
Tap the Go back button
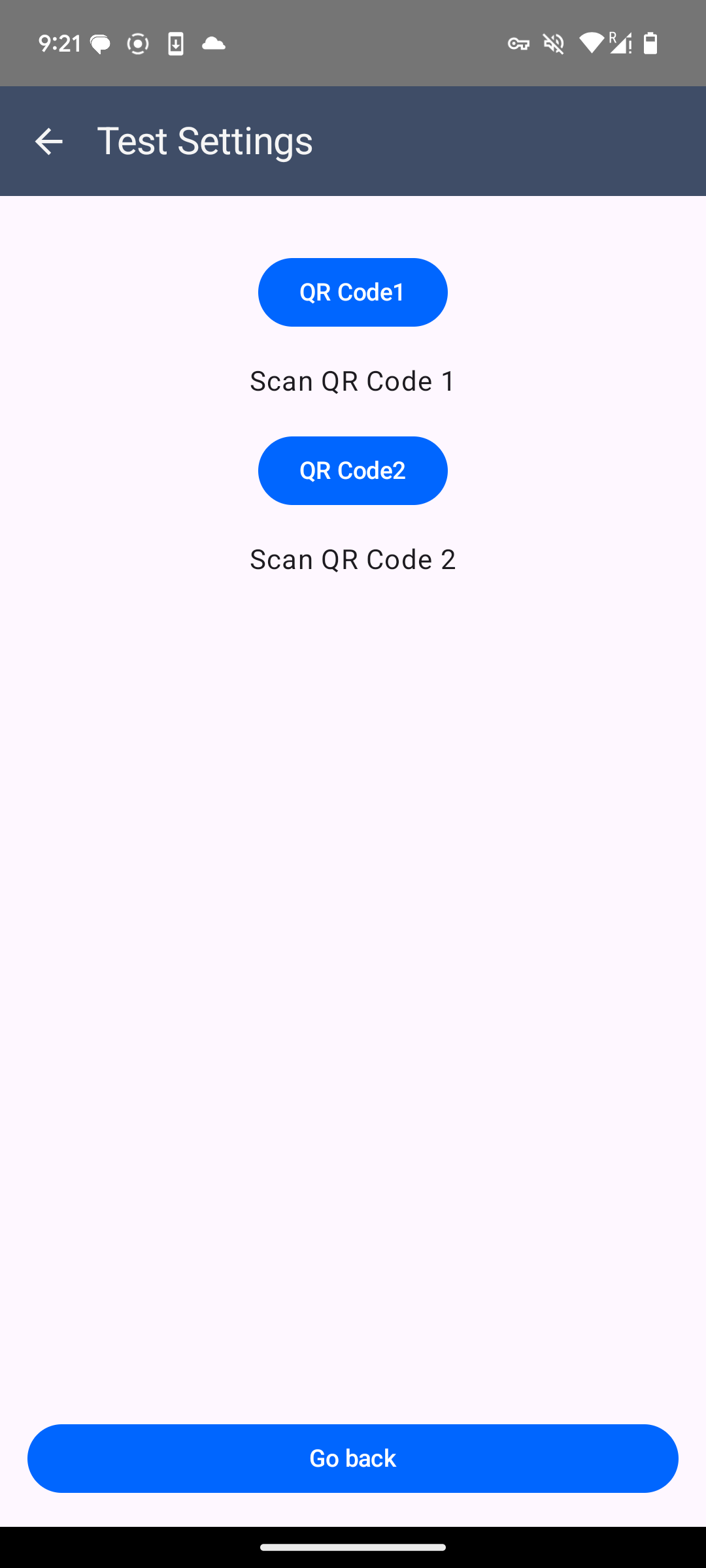coord(353,1458)
